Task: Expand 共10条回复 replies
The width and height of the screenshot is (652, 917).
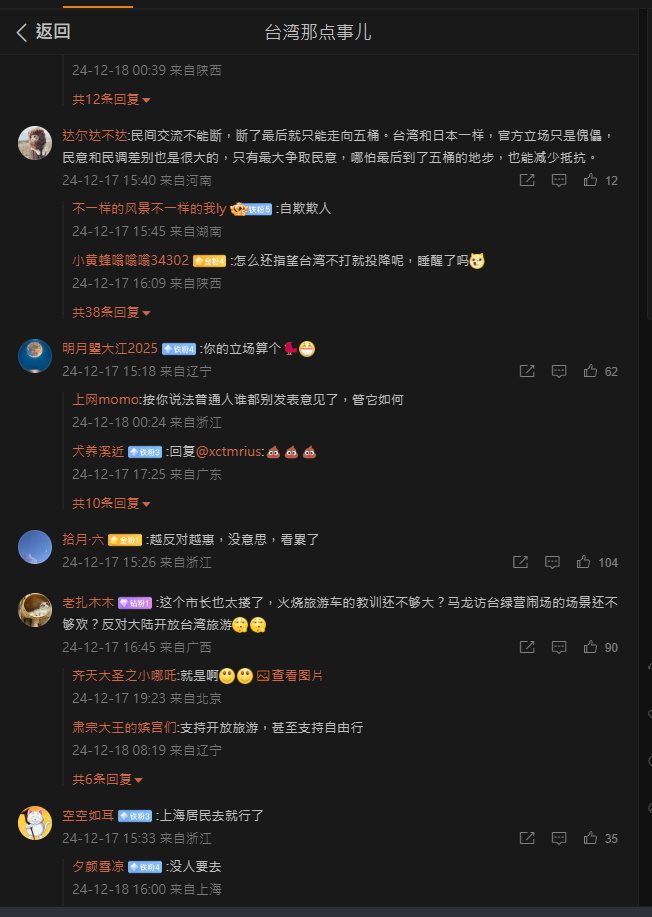Action: pos(111,503)
